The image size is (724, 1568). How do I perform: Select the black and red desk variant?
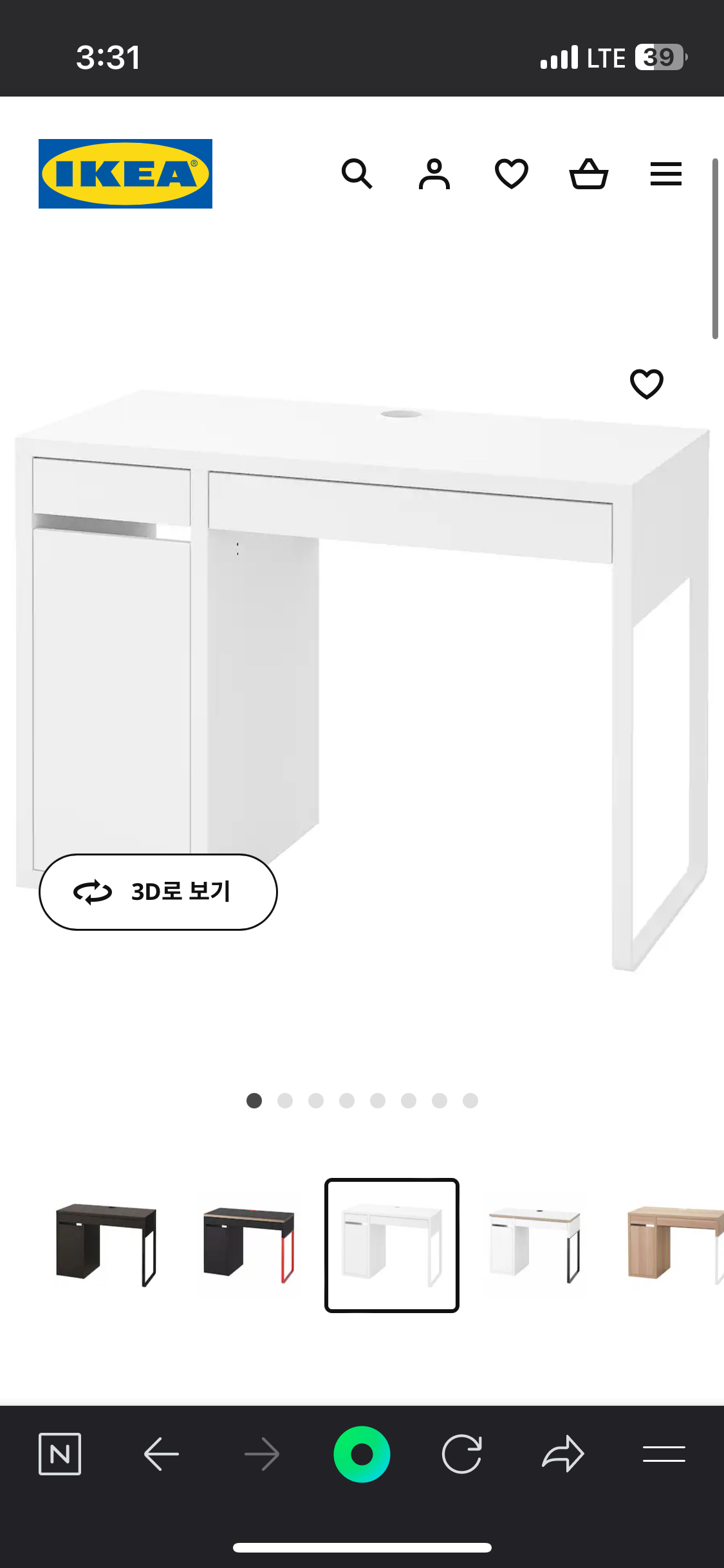click(249, 1245)
